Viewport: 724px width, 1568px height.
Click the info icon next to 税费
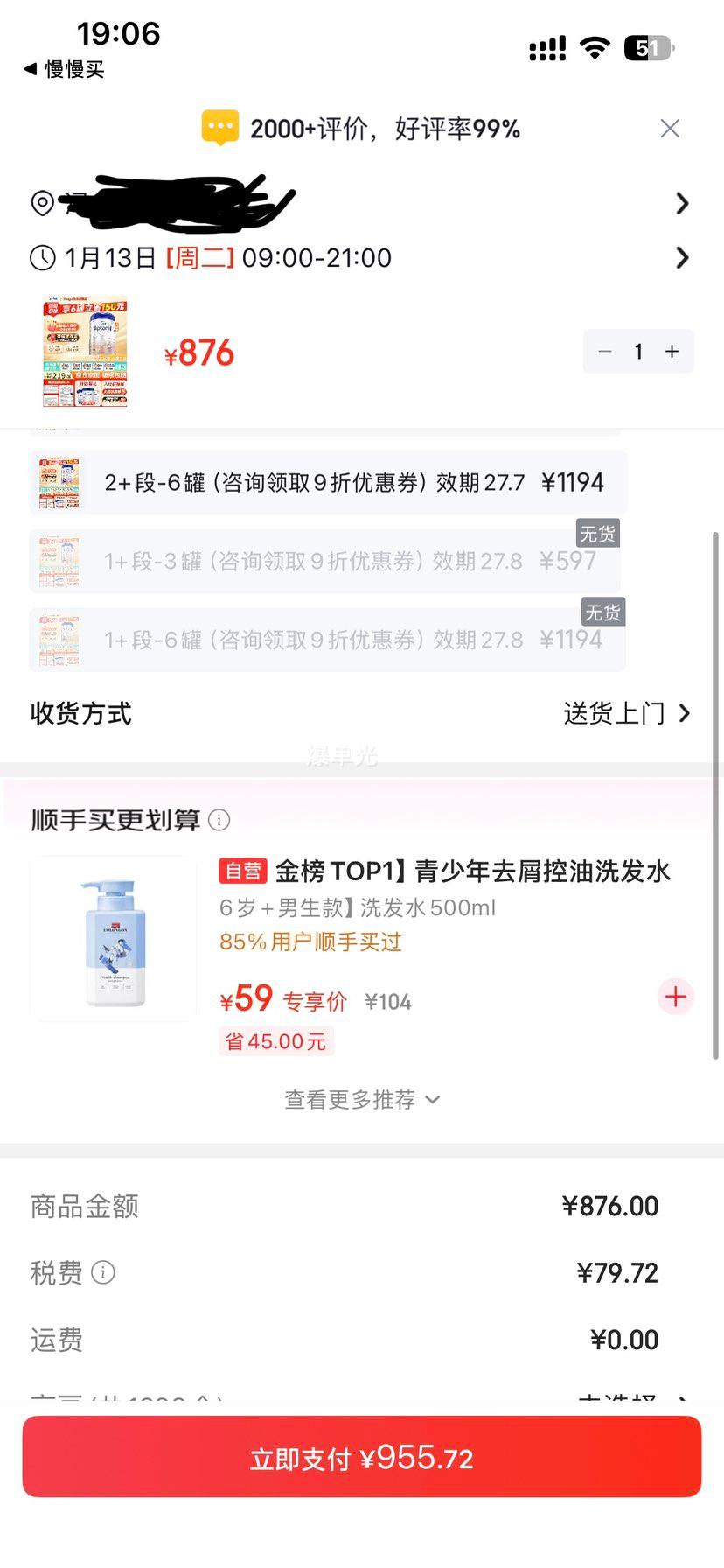coord(103,1274)
